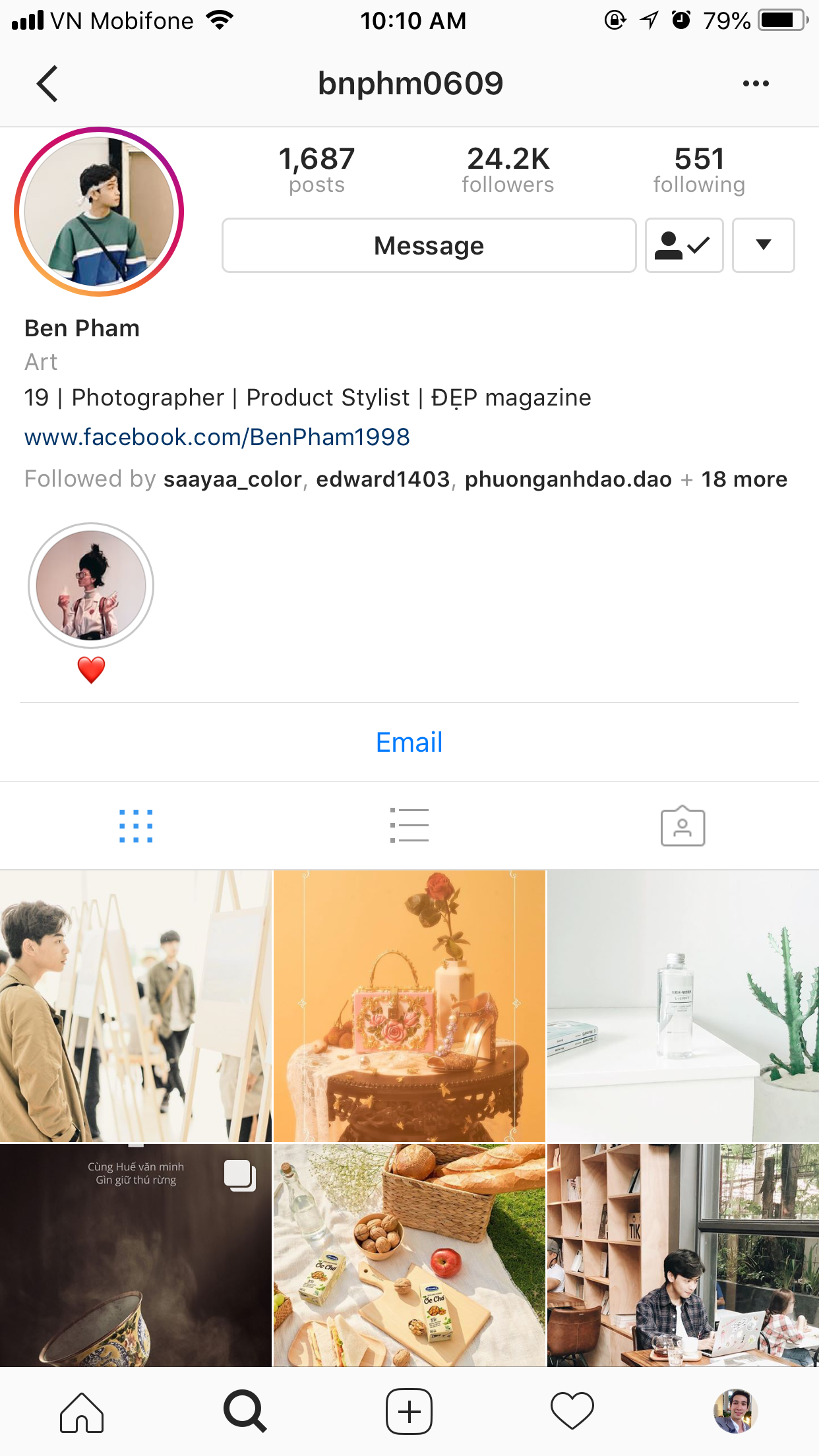The height and width of the screenshot is (1456, 819).
Task: Expand suggested accounts dropdown arrow
Action: (x=763, y=245)
